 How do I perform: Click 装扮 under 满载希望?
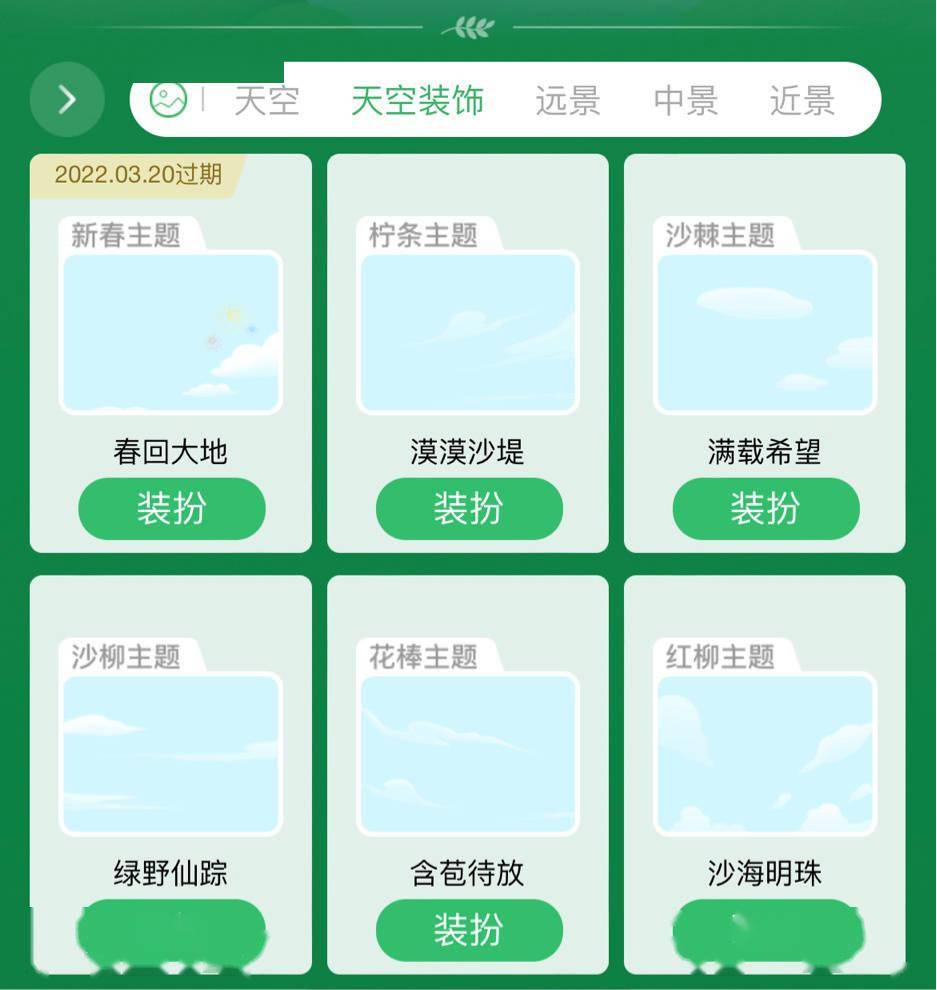pos(765,508)
